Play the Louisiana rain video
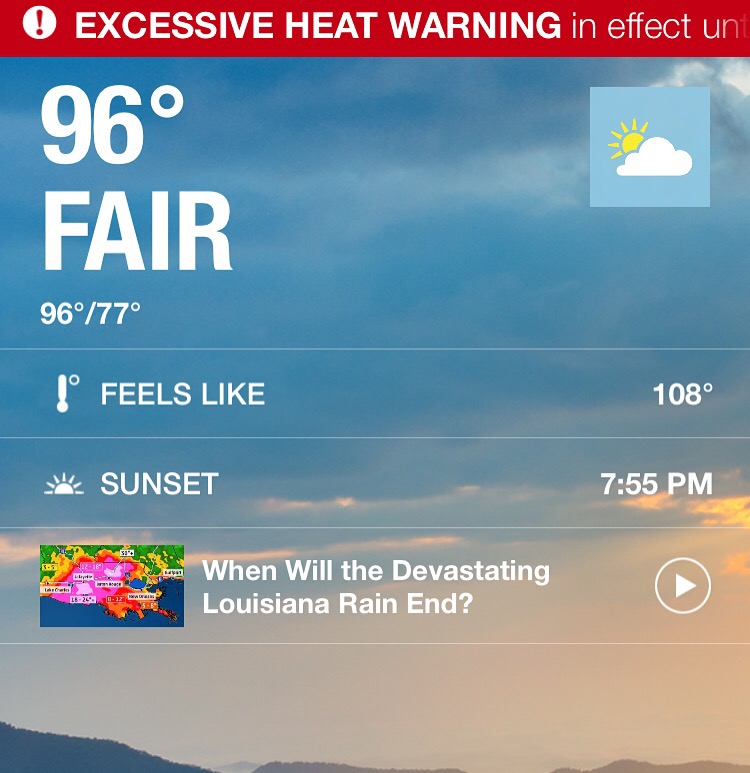This screenshot has width=750, height=773. [x=683, y=586]
